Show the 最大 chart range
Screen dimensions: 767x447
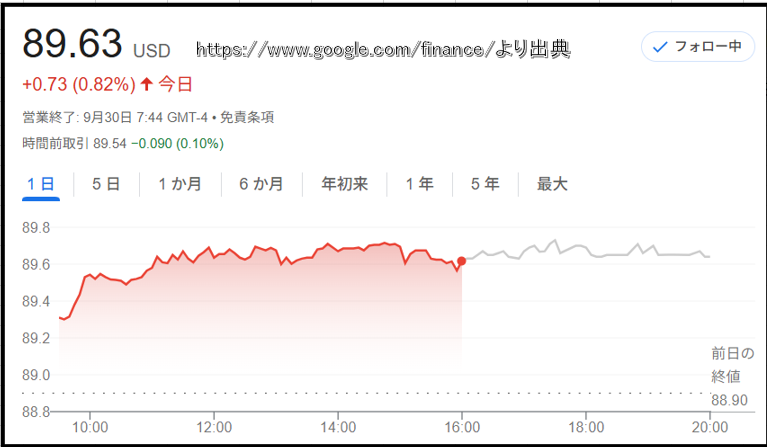[x=552, y=184]
